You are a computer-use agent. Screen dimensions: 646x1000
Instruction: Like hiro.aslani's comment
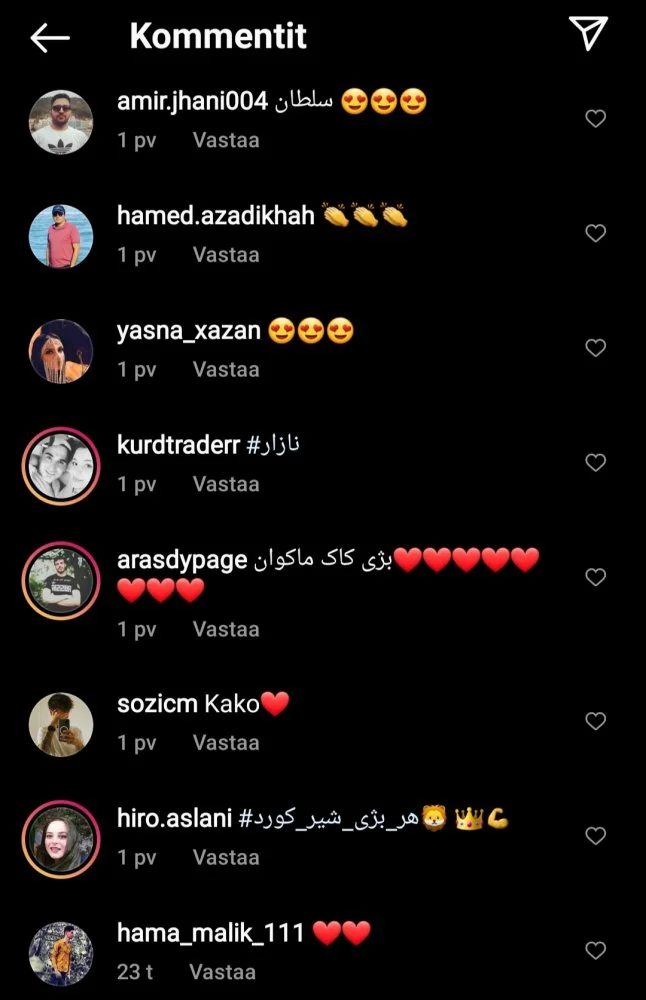tap(595, 835)
